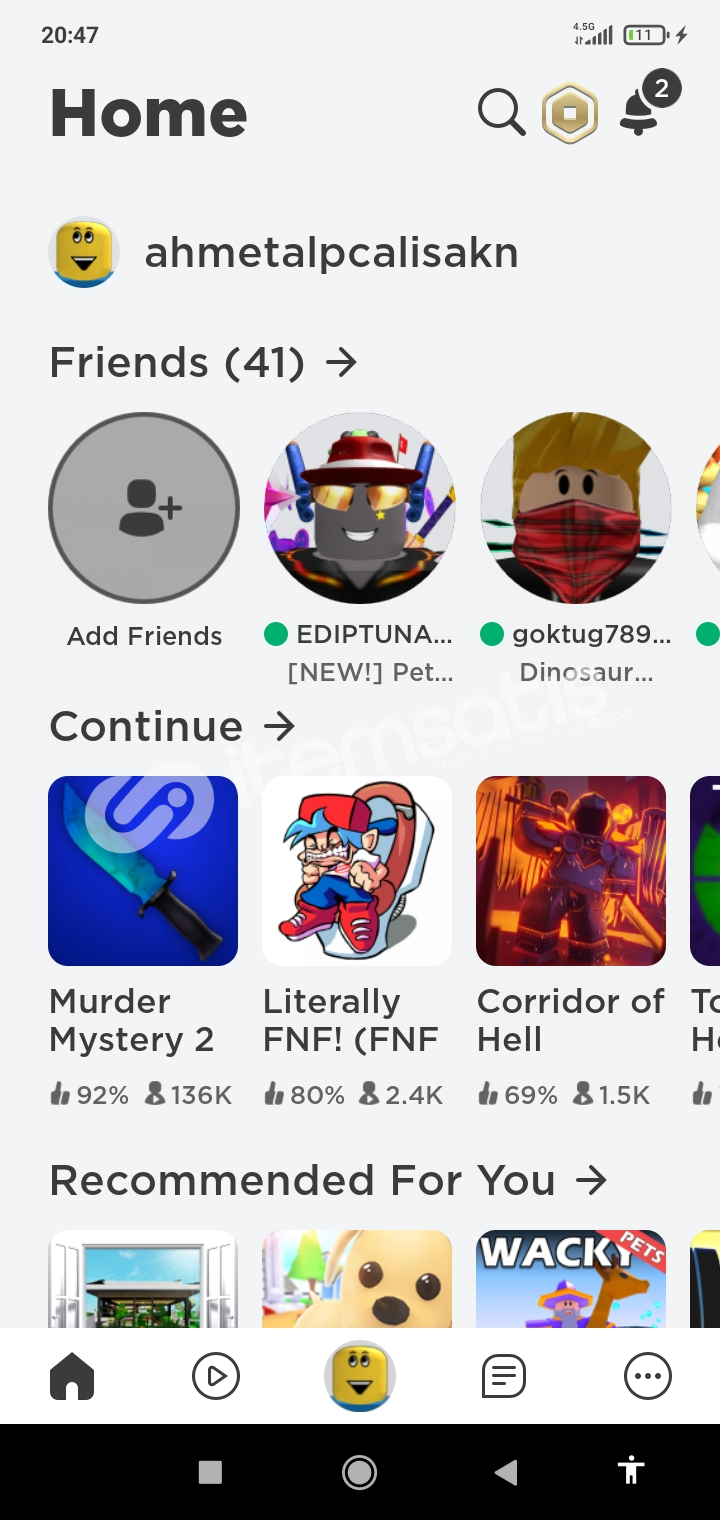The height and width of the screenshot is (1520, 720).
Task: Open the Wacky Pets recommended game
Action: 571,1279
